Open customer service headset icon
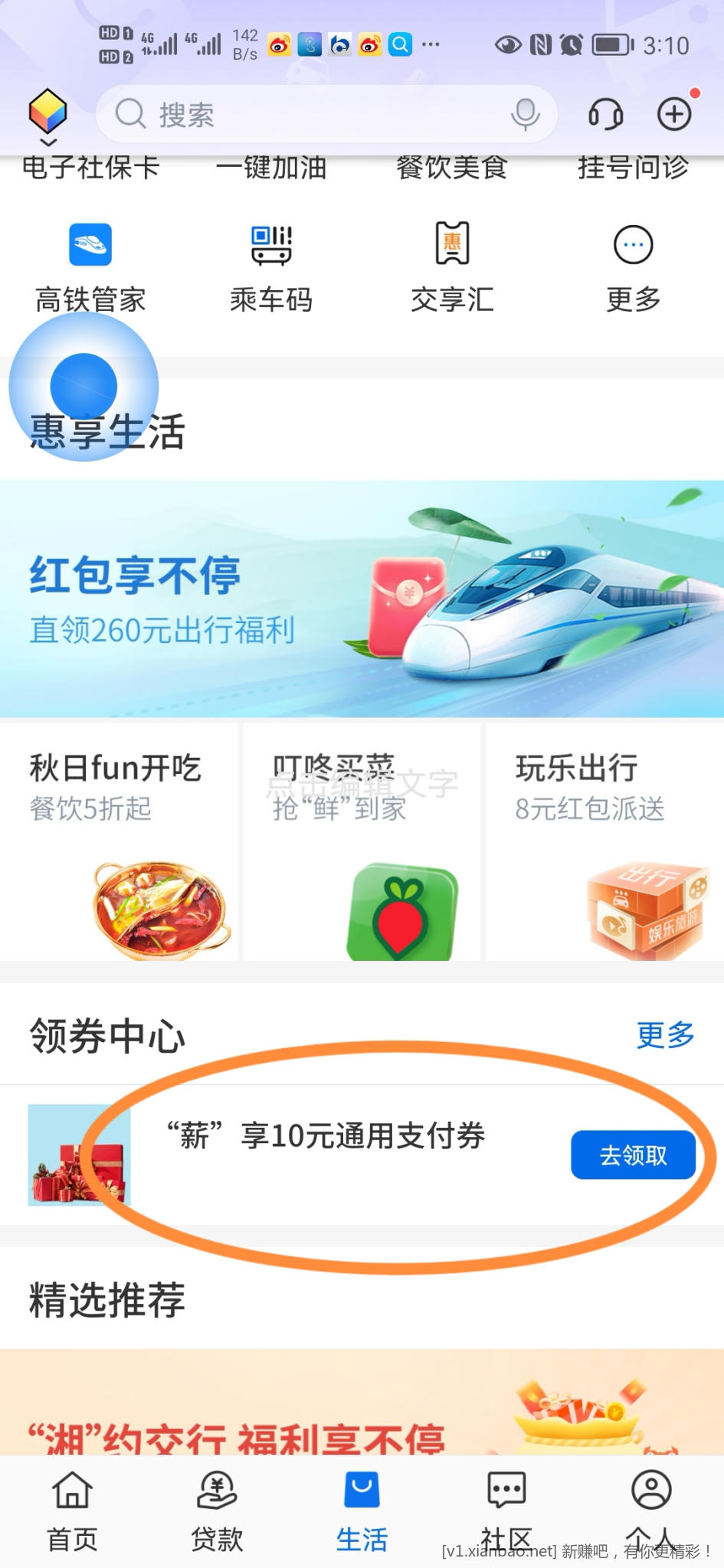 (605, 115)
